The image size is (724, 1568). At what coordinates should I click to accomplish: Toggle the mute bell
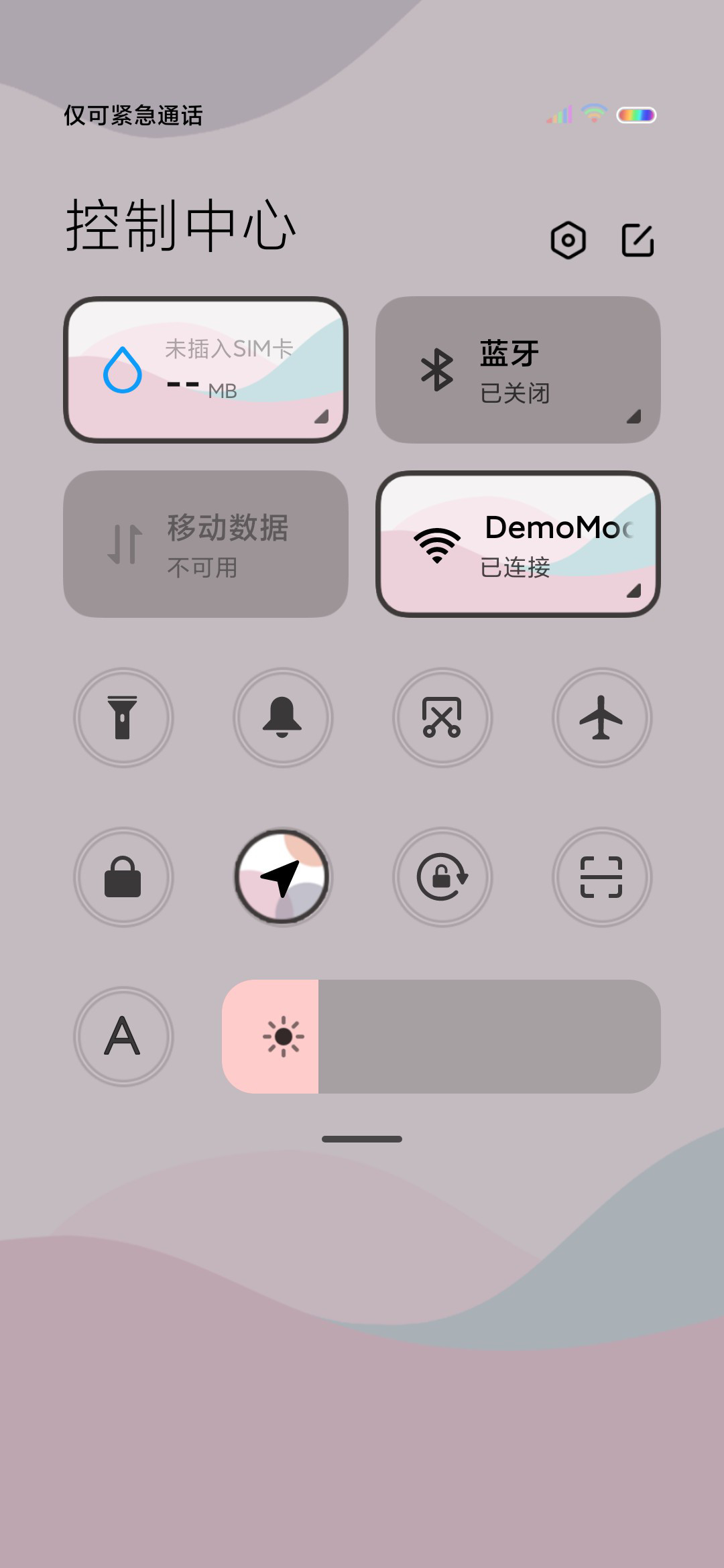[283, 718]
